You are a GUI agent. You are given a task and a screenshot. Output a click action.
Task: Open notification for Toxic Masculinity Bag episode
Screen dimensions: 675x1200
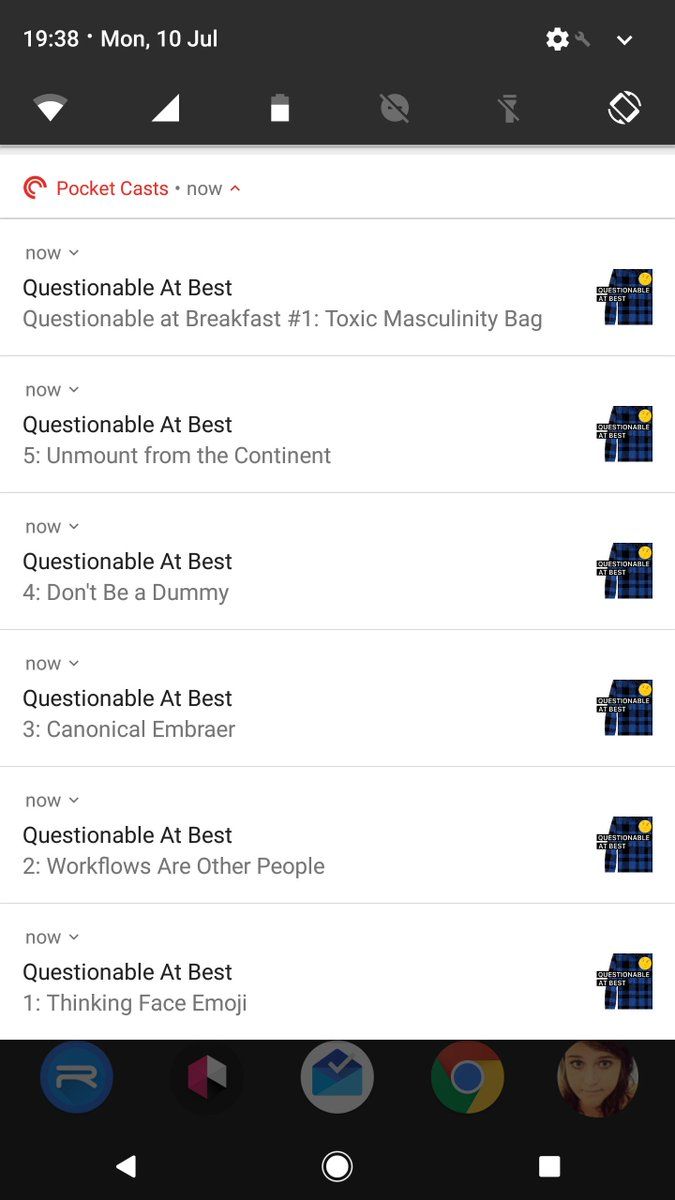point(282,304)
